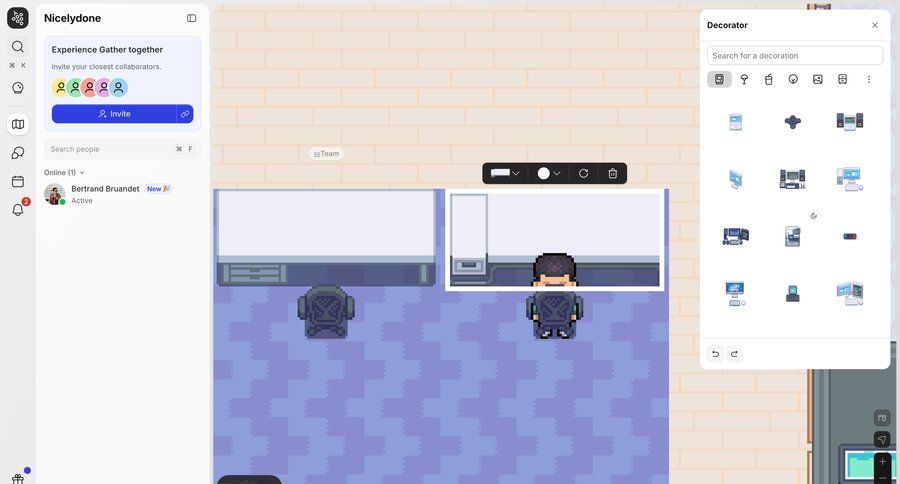Open the color dropdown for selected object
This screenshot has height=484, width=900.
[549, 173]
